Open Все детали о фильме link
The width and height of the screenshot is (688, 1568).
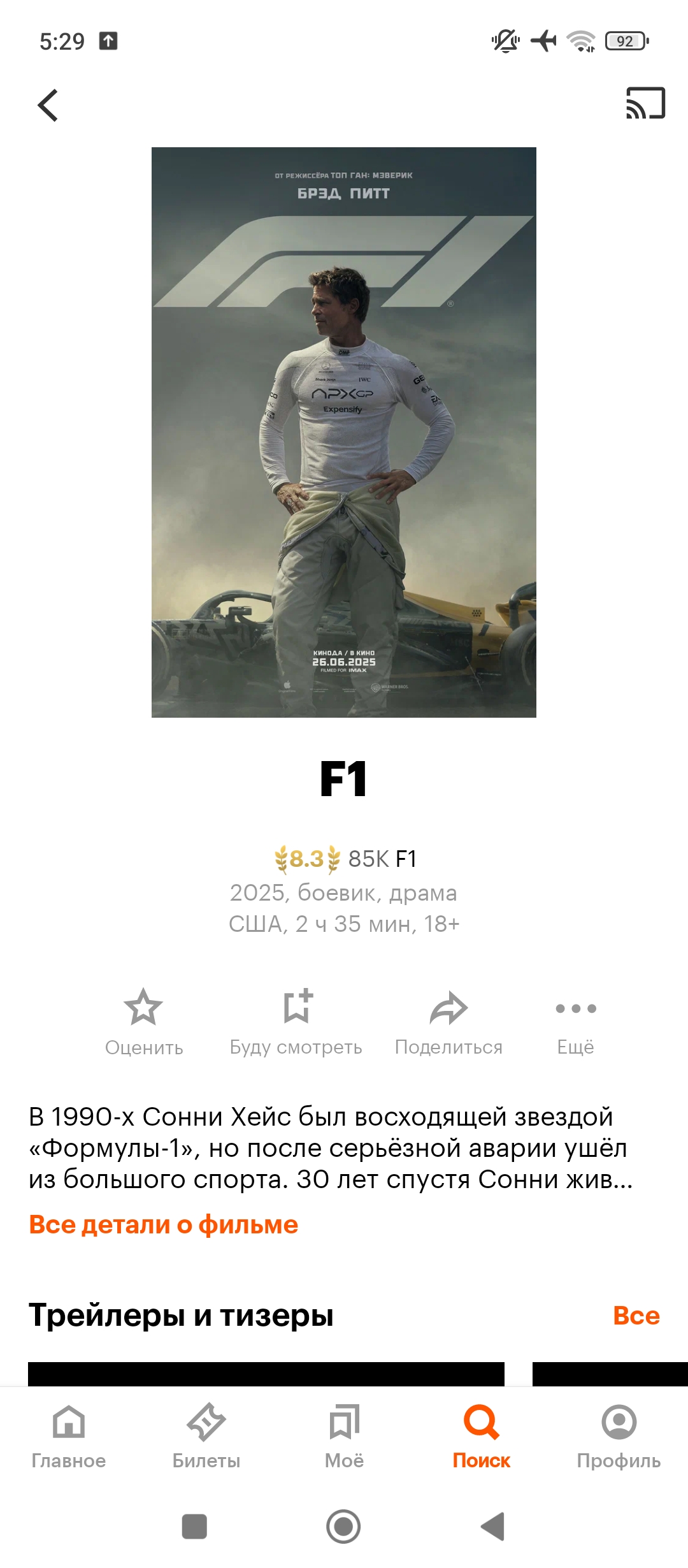click(x=164, y=1224)
